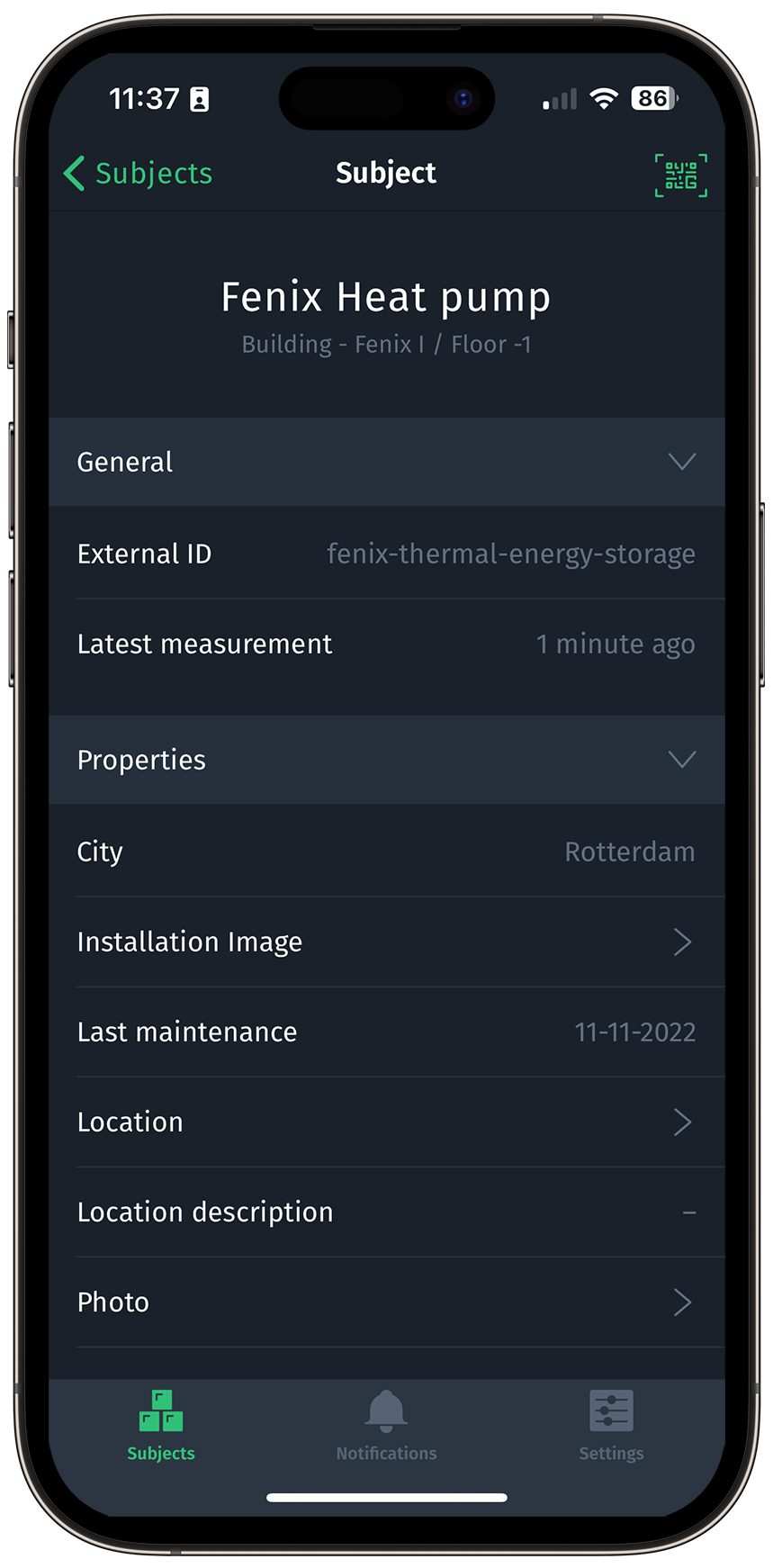Tap the Wi-Fi status icon
This screenshot has width=773, height=1568.
[x=605, y=99]
